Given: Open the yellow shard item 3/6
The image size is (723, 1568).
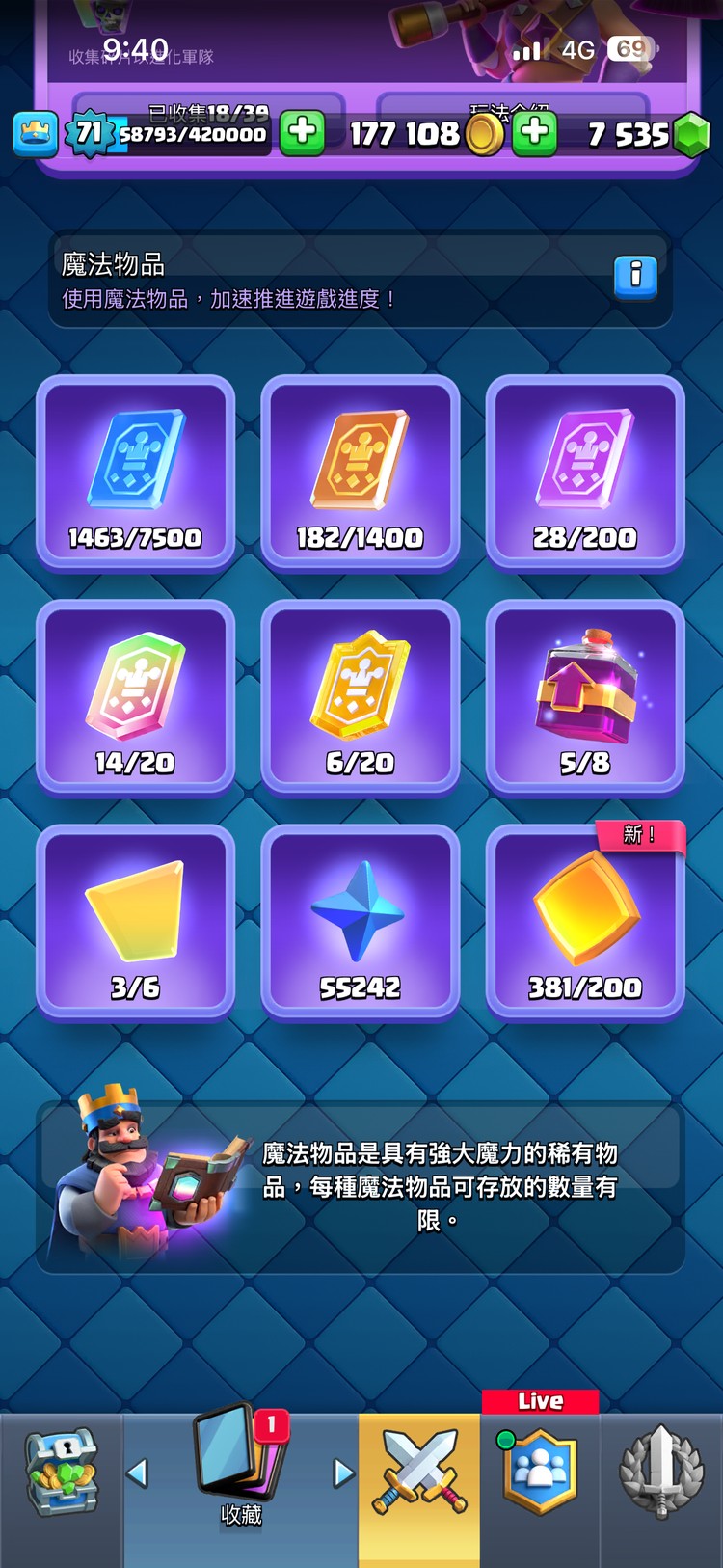Looking at the screenshot, I should (135, 921).
